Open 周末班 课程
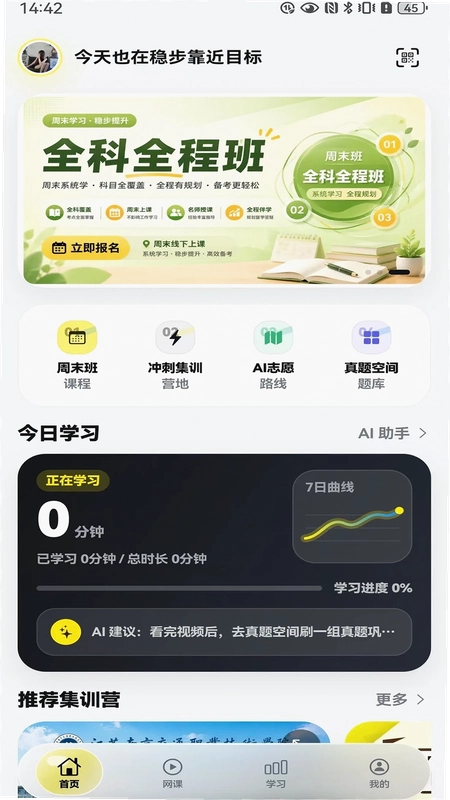The width and height of the screenshot is (450, 800). click(x=77, y=356)
